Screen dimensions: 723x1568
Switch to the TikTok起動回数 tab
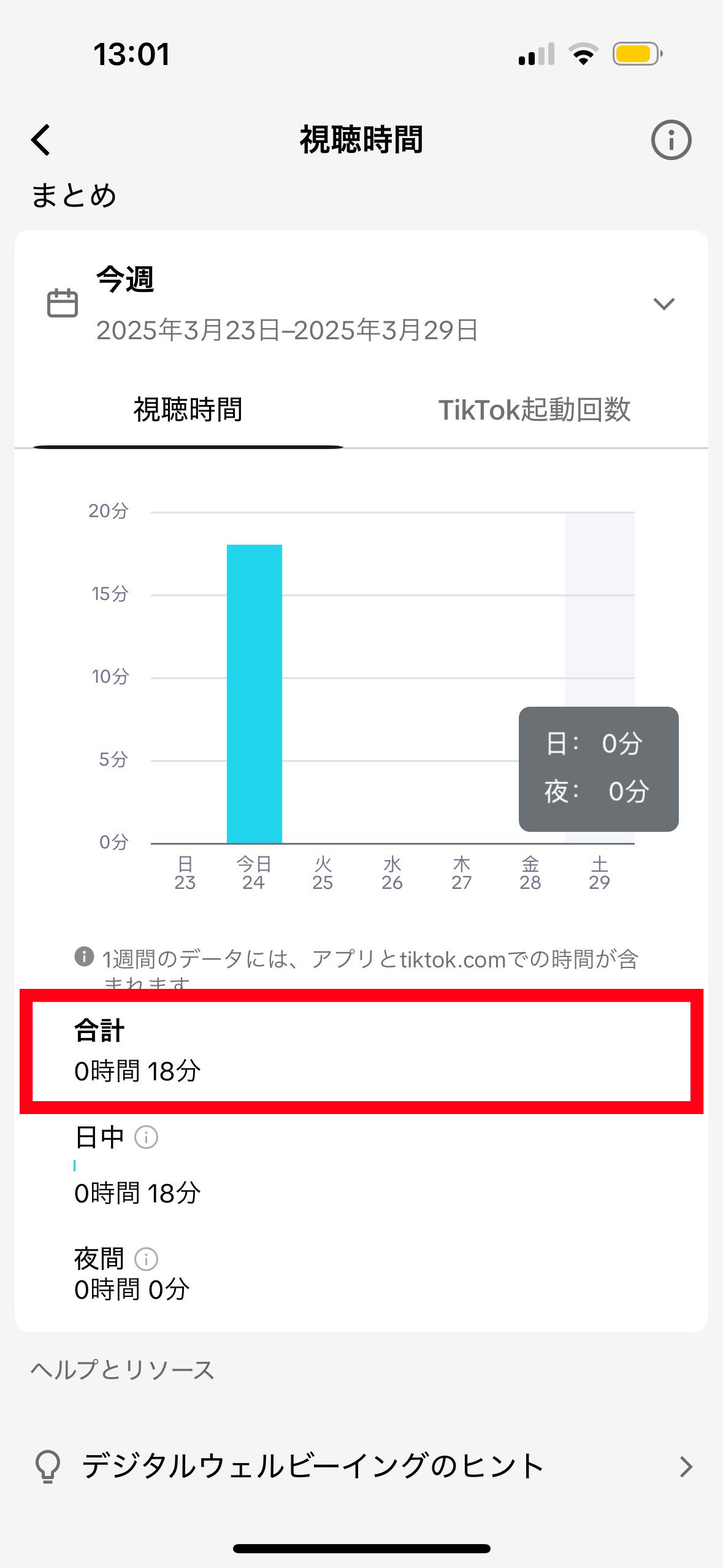pyautogui.click(x=534, y=410)
